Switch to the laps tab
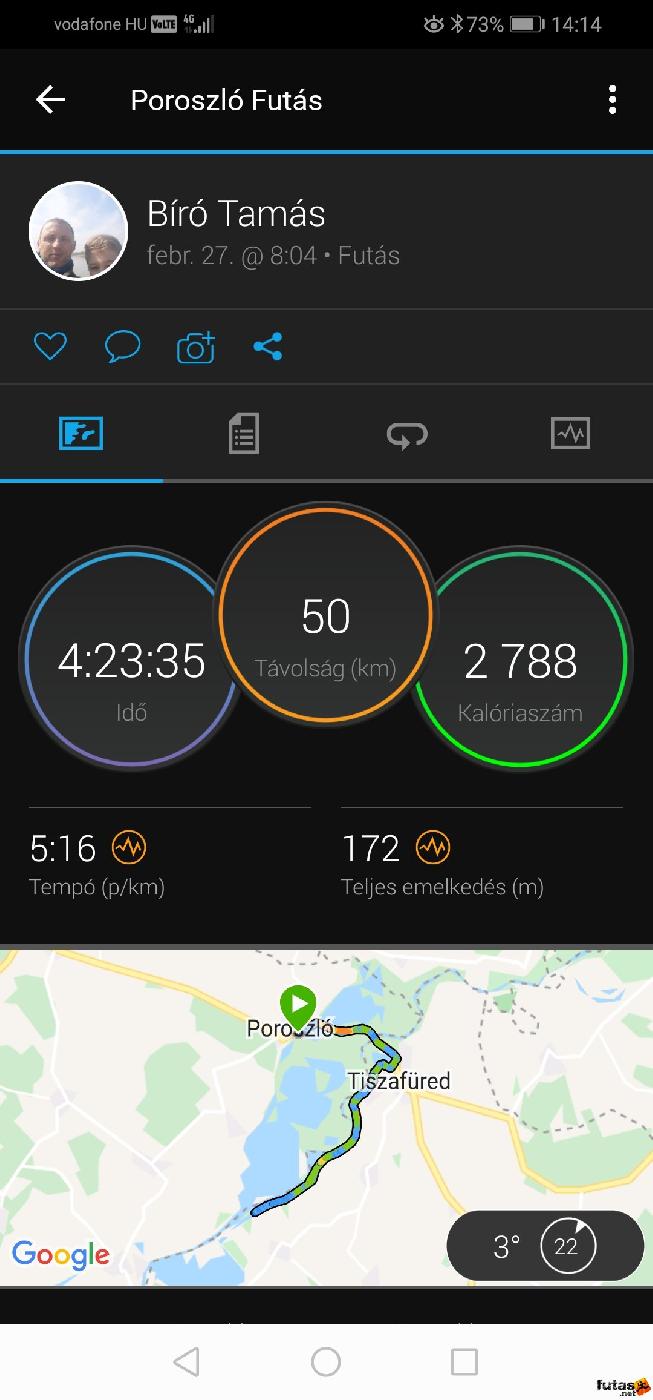653x1400 pixels. [x=407, y=434]
